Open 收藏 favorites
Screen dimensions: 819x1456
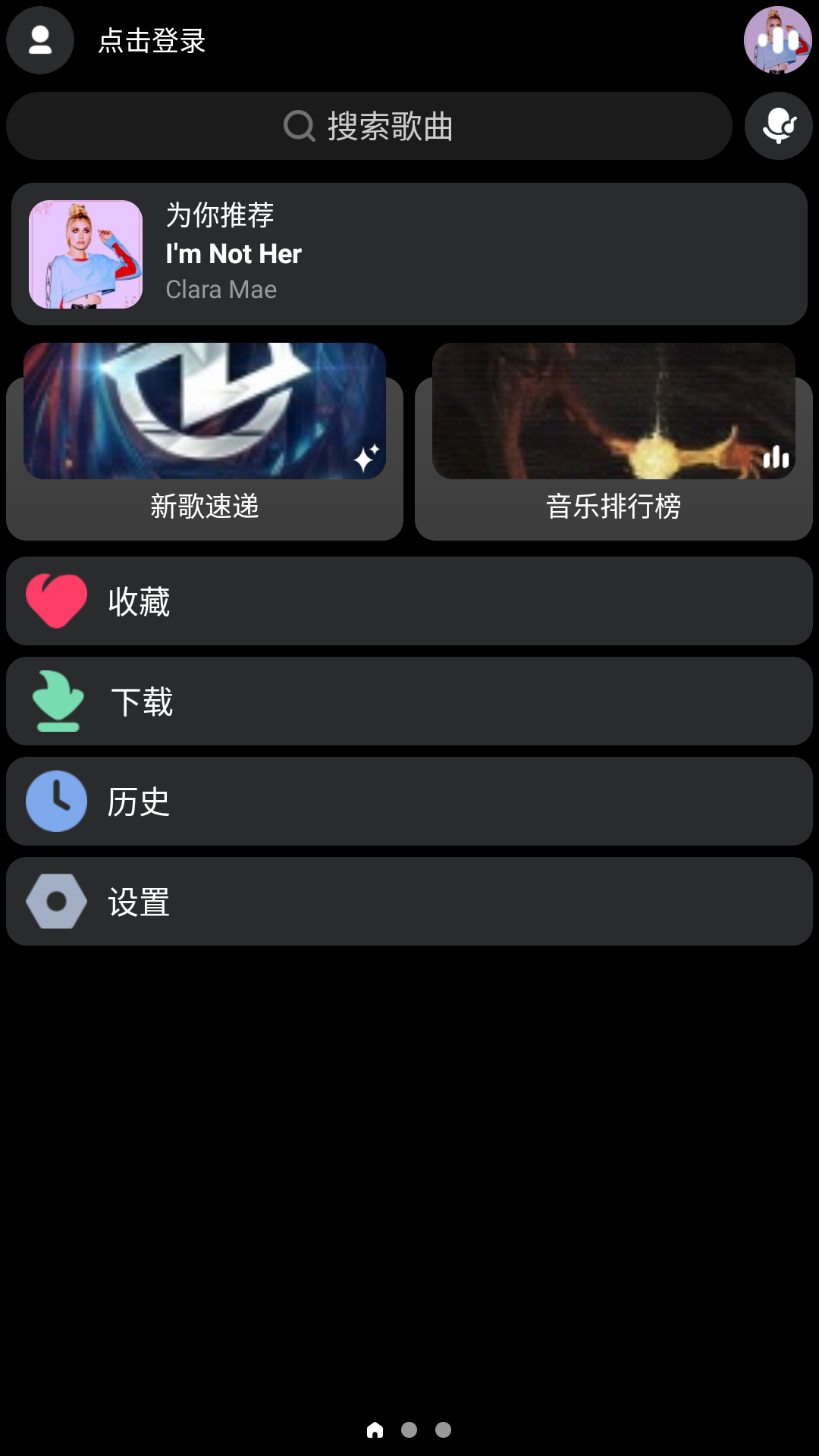tap(409, 601)
